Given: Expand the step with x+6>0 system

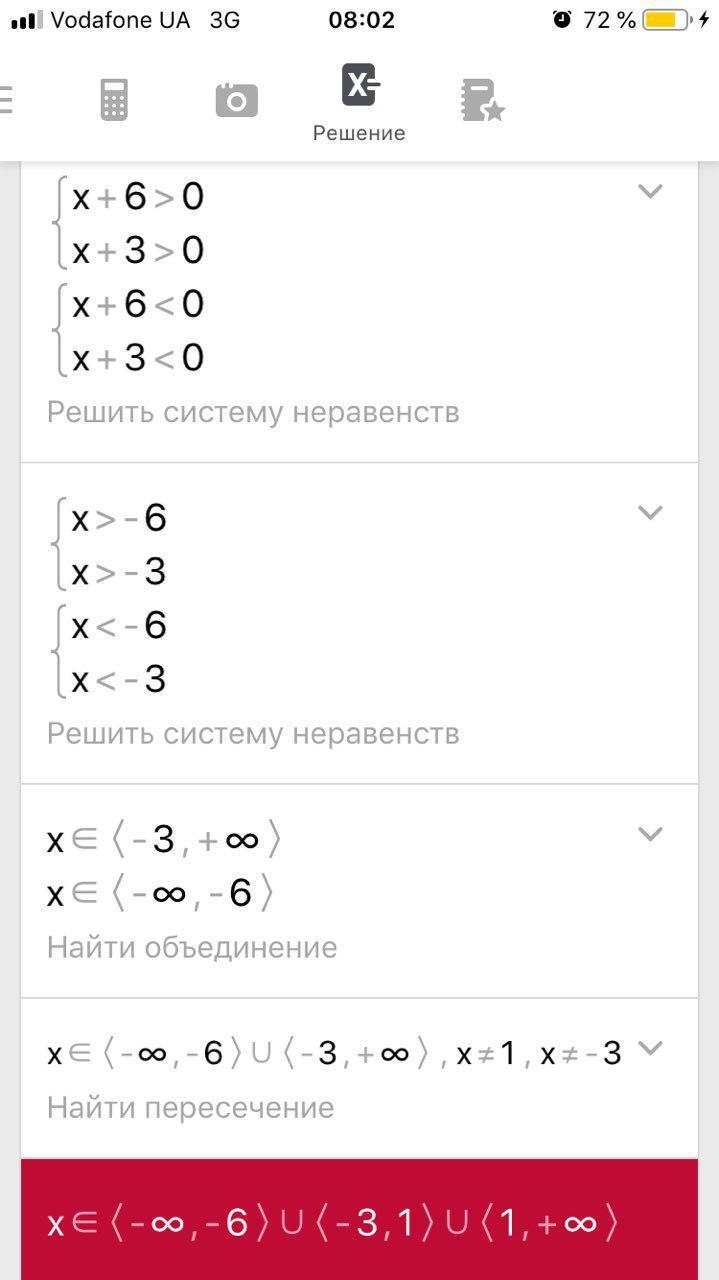Looking at the screenshot, I should pos(650,191).
